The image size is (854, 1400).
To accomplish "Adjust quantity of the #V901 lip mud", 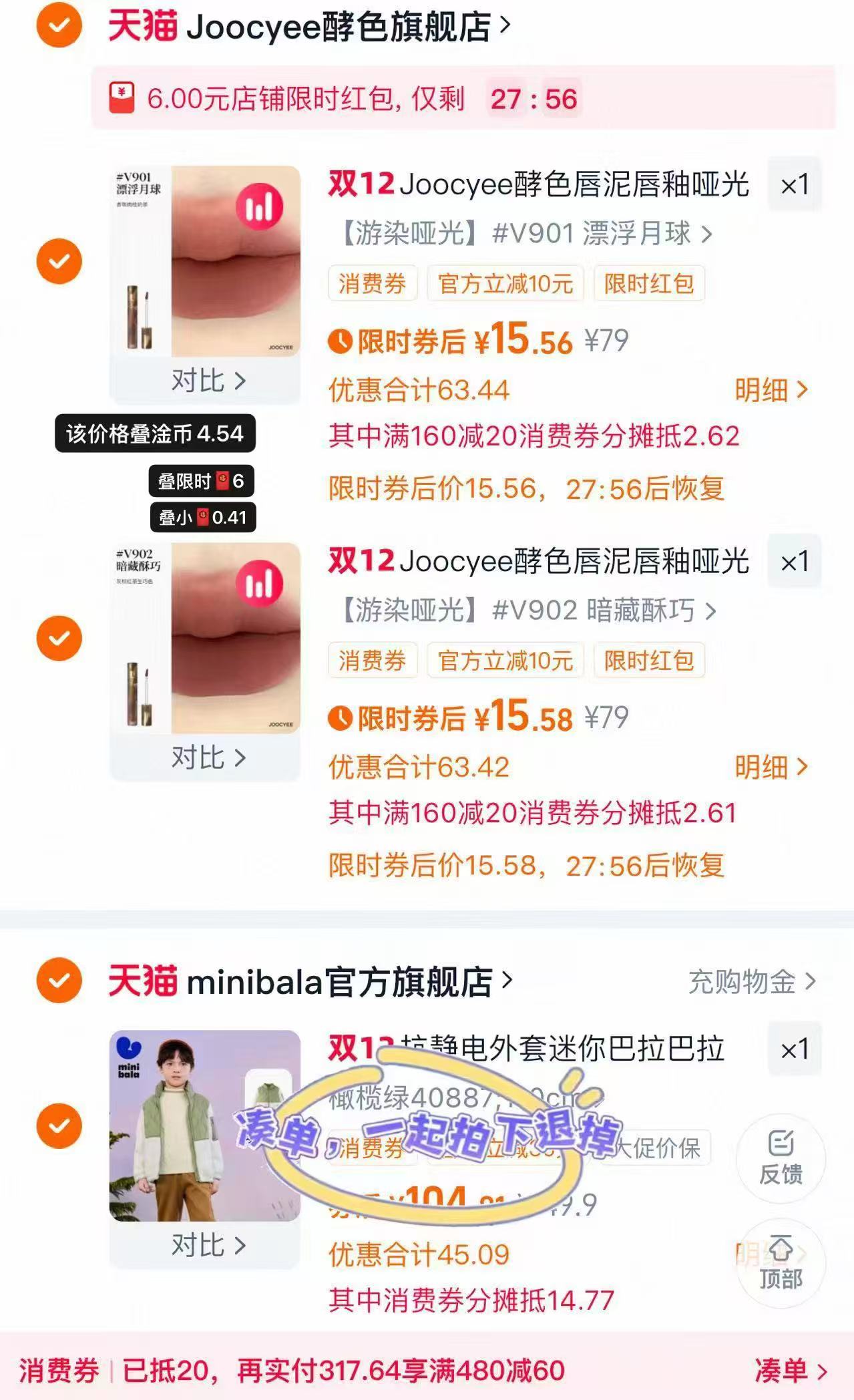I will 794,185.
